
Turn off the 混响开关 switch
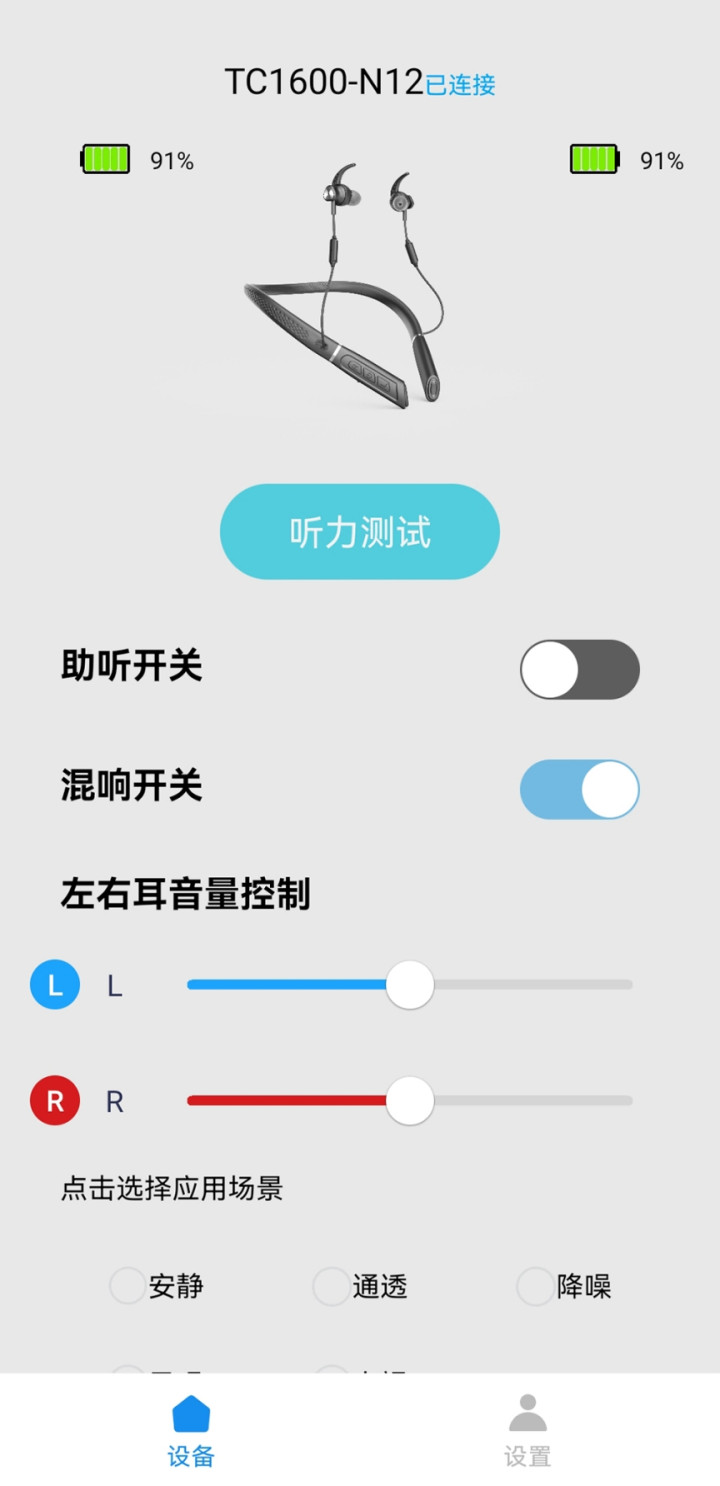579,789
